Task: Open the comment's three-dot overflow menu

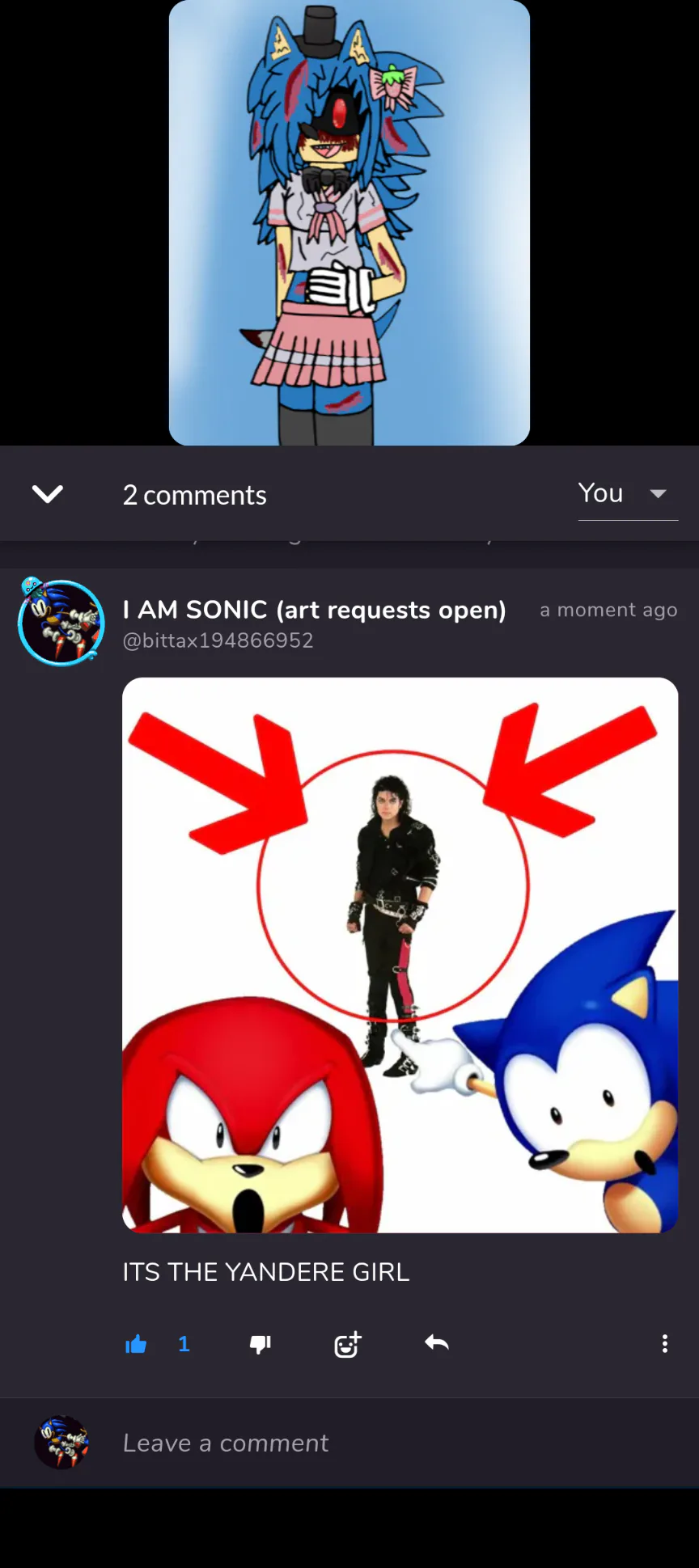Action: click(665, 1343)
